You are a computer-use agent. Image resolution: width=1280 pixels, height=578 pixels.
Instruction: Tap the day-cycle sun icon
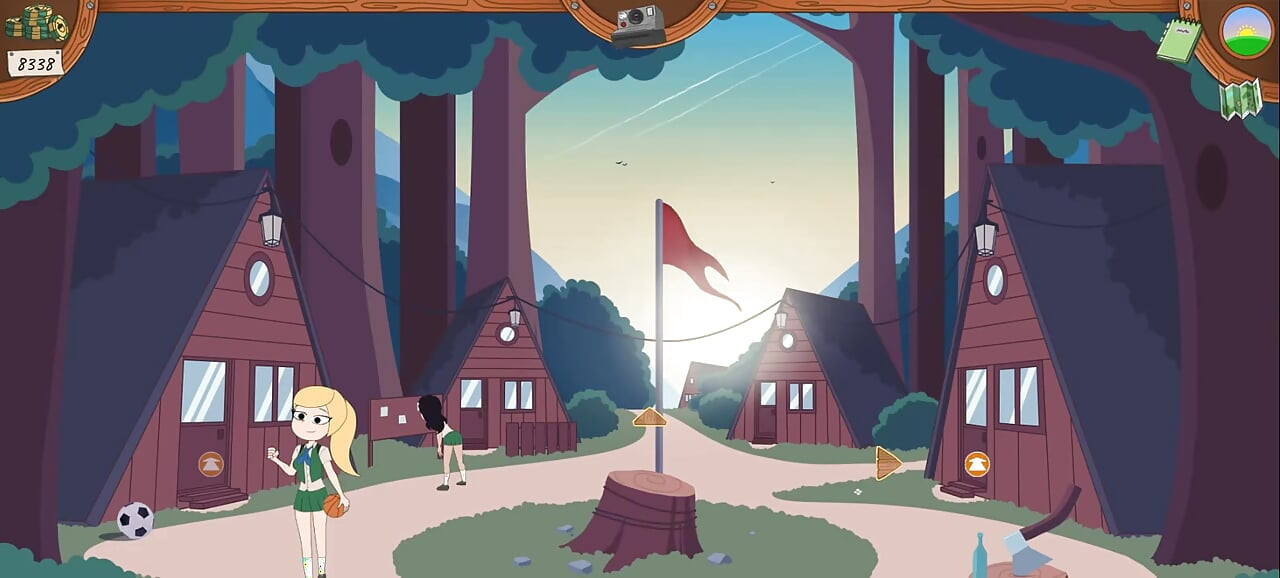[x=1247, y=31]
